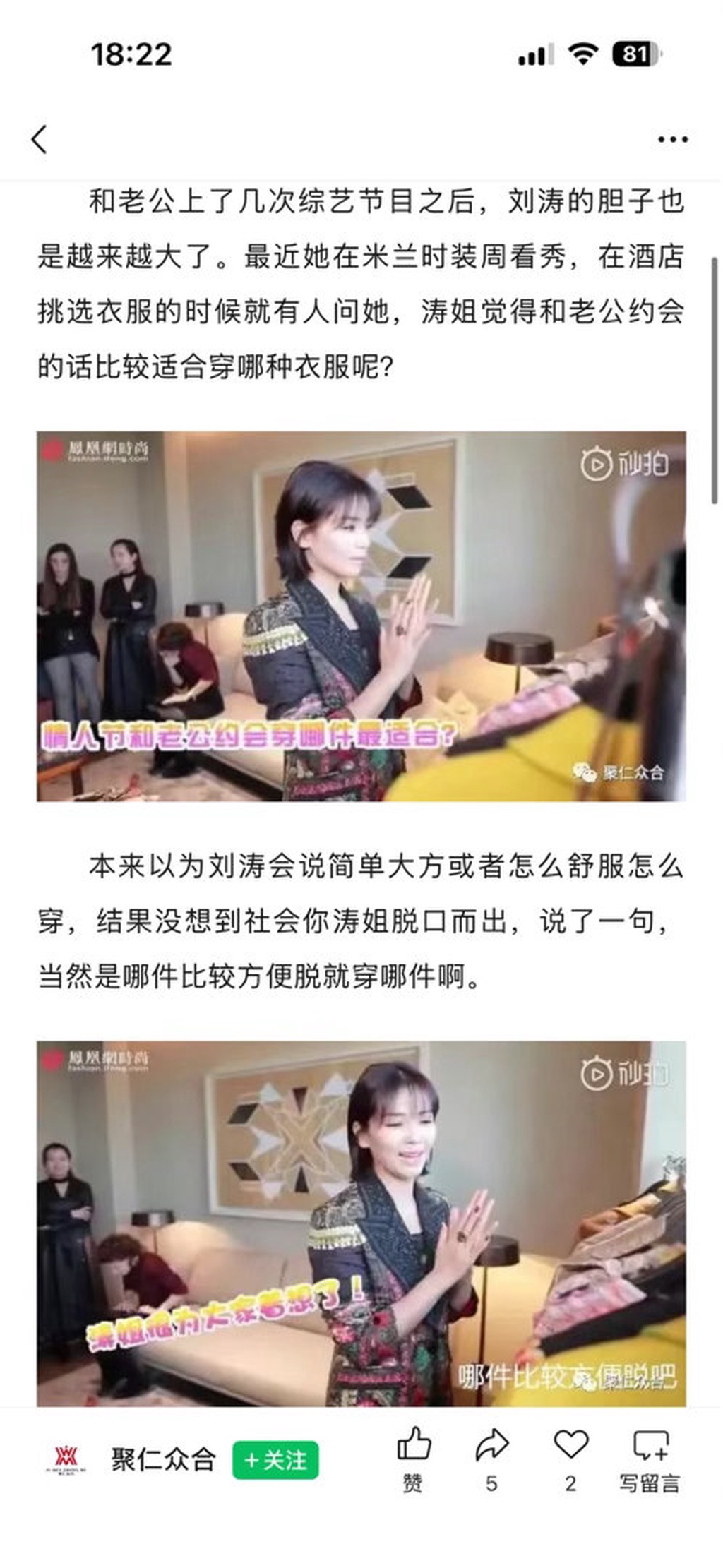
Task: Open the three-dot overflow menu
Action: click(x=671, y=140)
